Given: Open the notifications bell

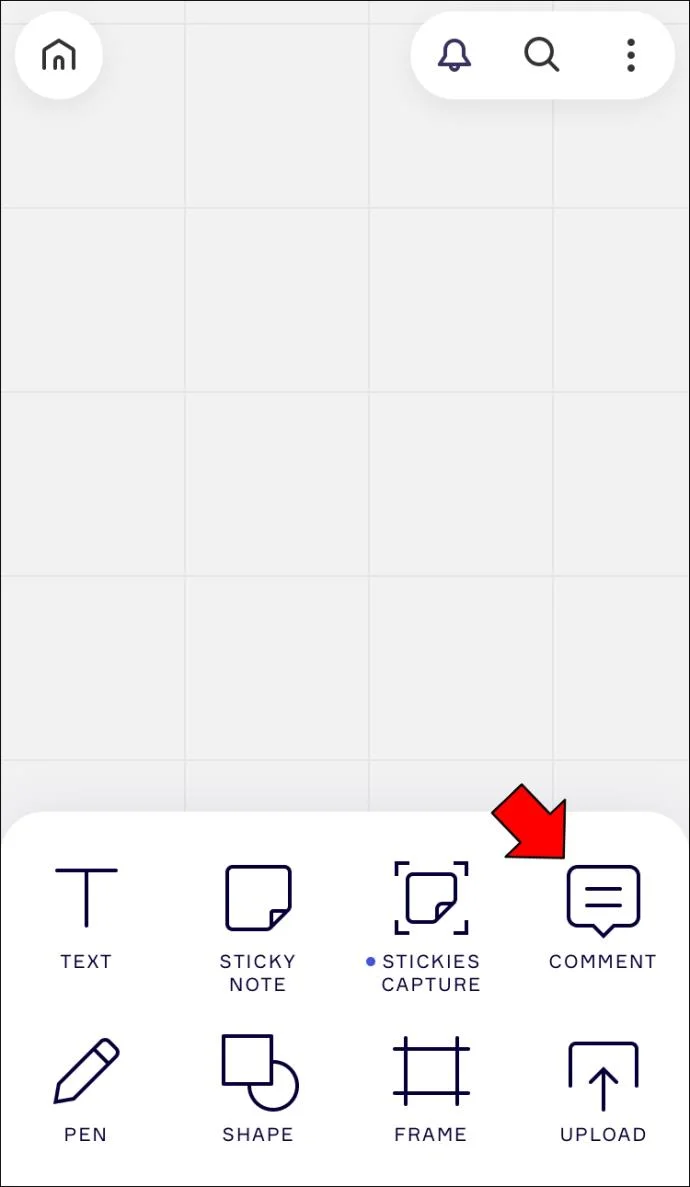Looking at the screenshot, I should (x=454, y=55).
